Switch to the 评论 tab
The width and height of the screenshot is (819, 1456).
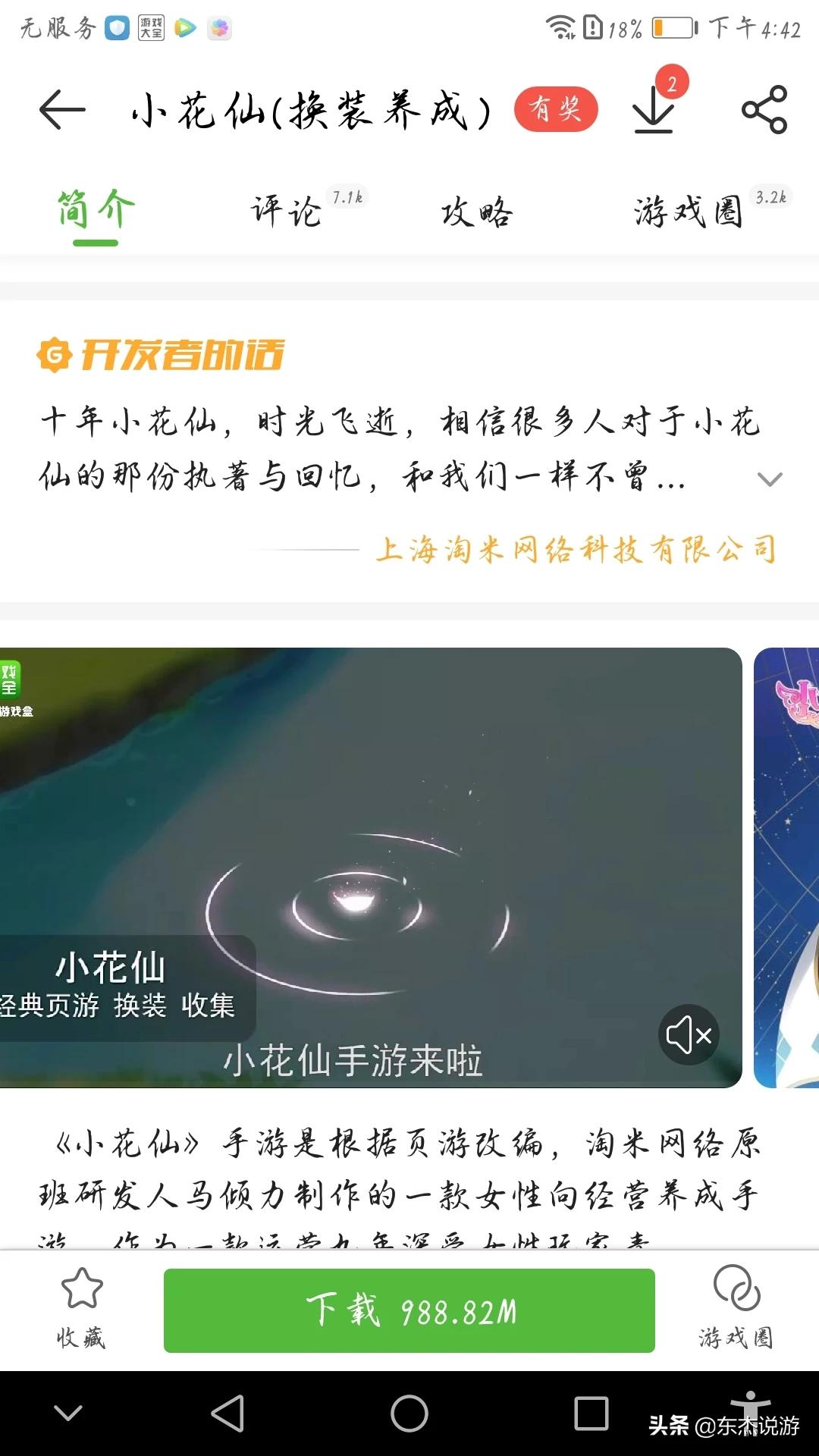click(288, 211)
